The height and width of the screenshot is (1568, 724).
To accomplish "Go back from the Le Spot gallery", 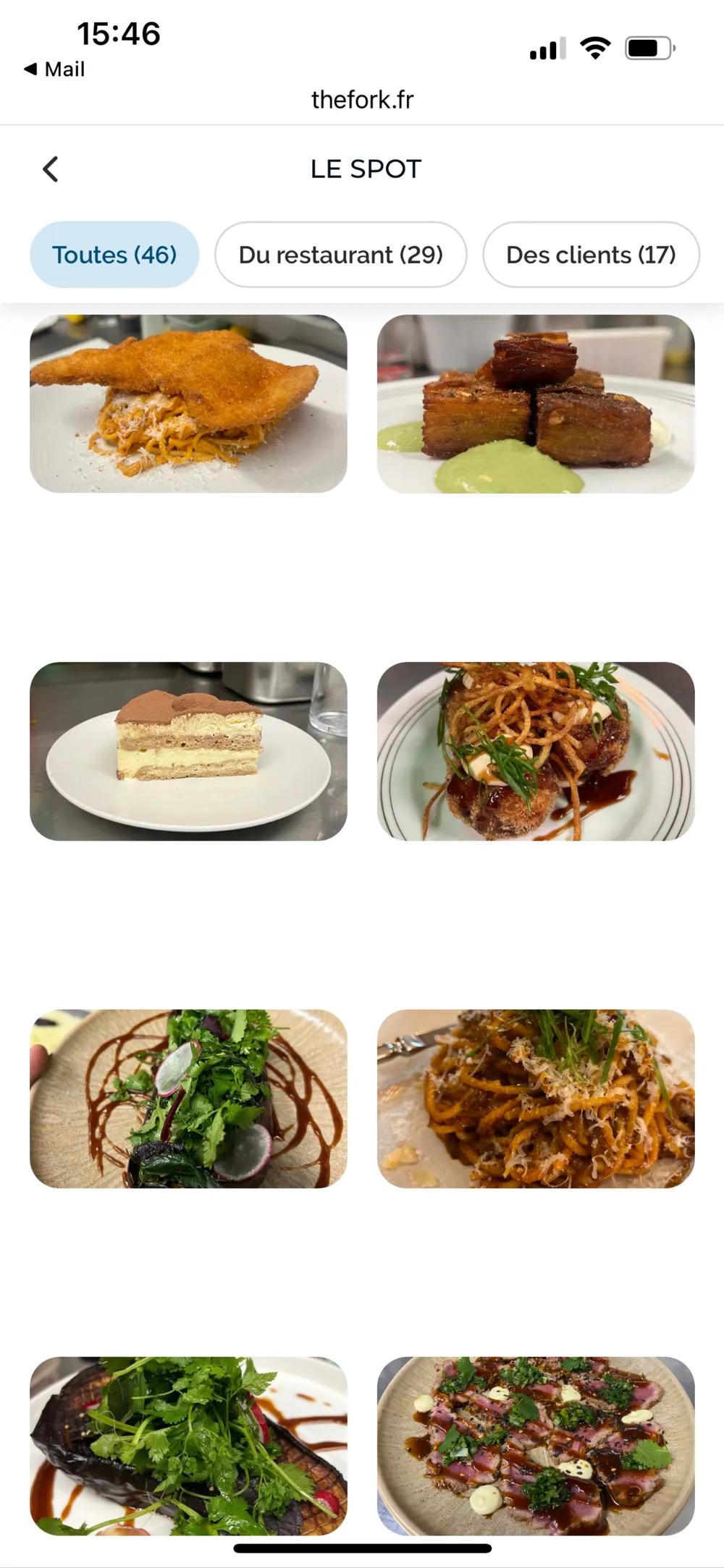I will coord(50,169).
